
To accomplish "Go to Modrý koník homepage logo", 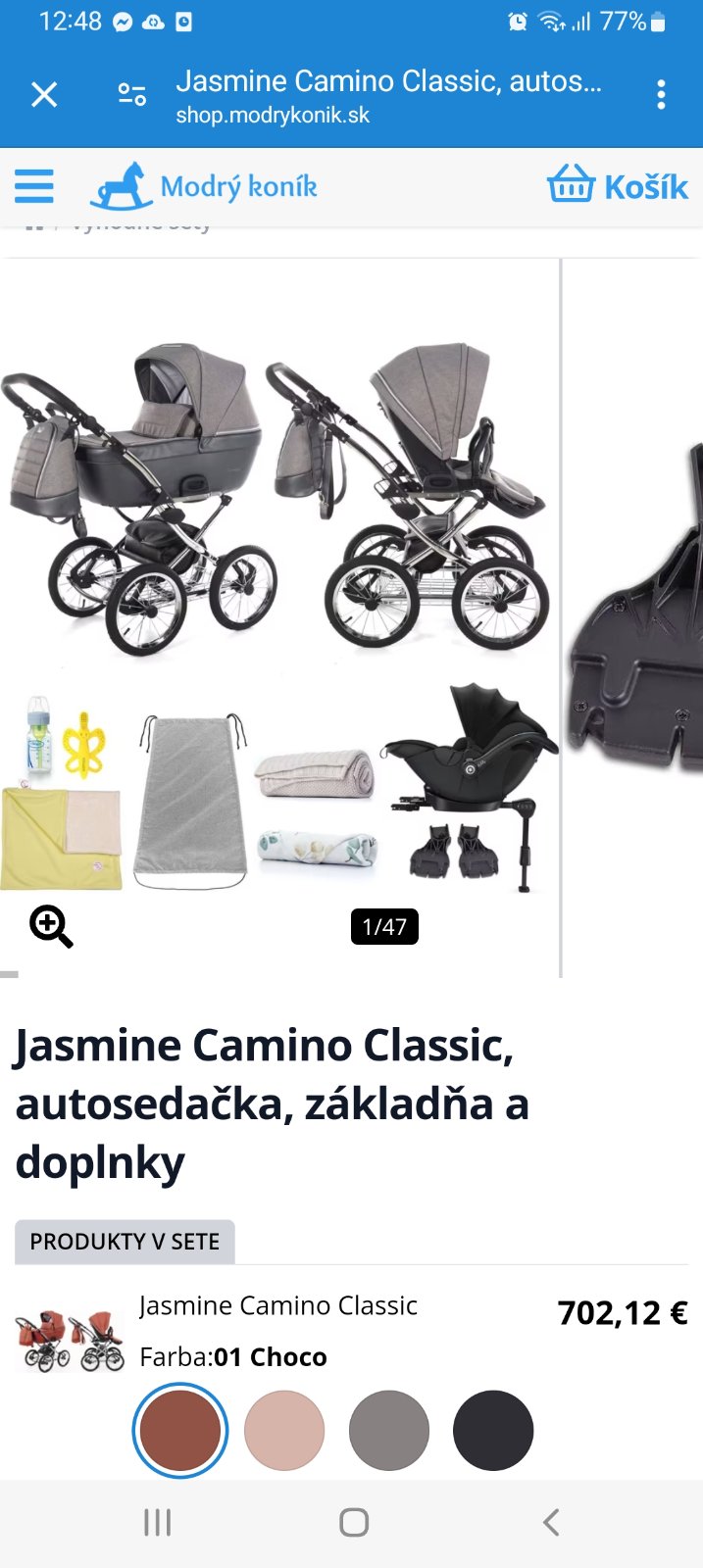I will pos(204,186).
